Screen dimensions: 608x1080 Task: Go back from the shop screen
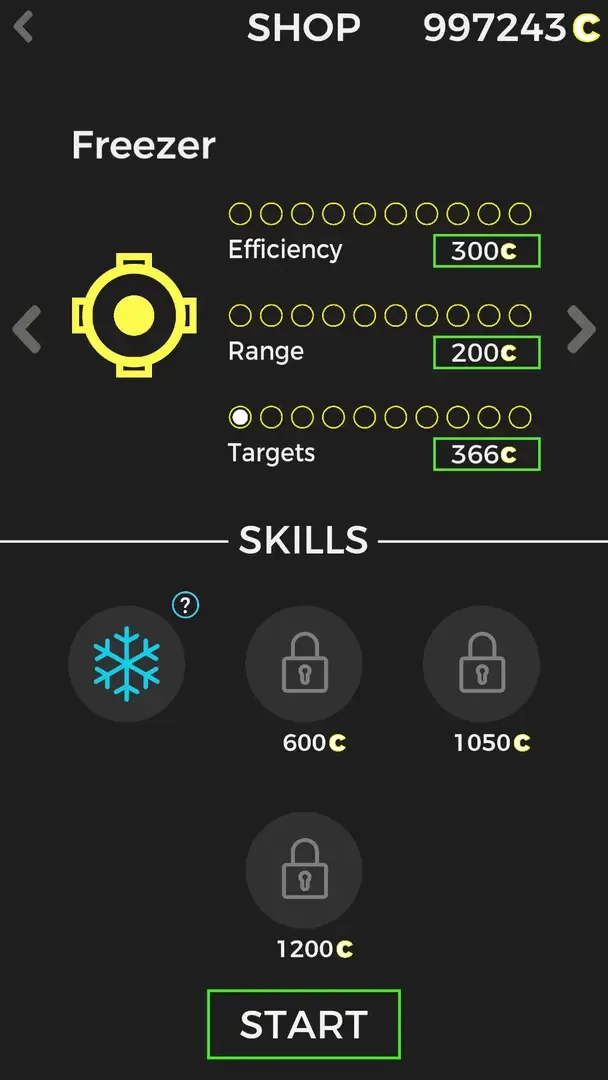point(24,27)
